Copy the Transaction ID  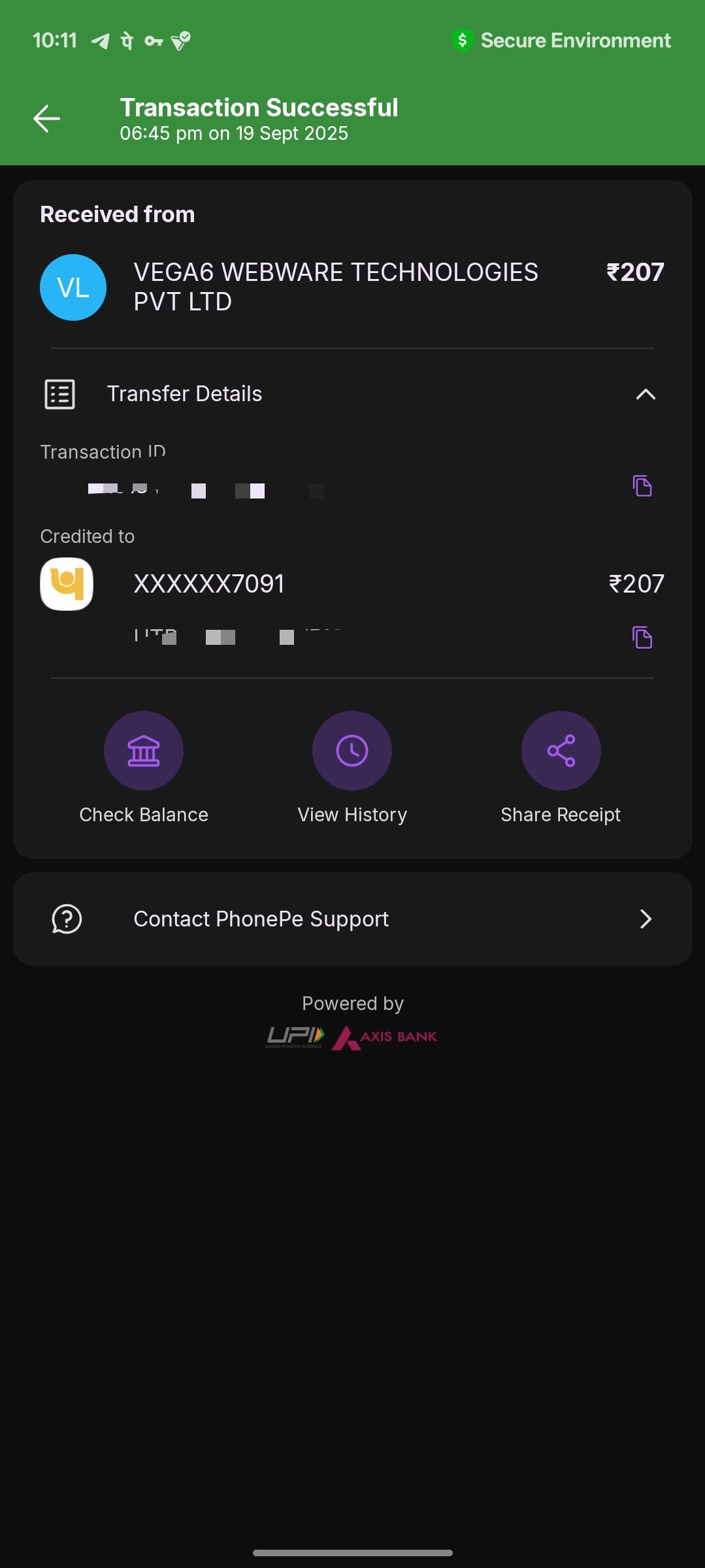pos(642,486)
